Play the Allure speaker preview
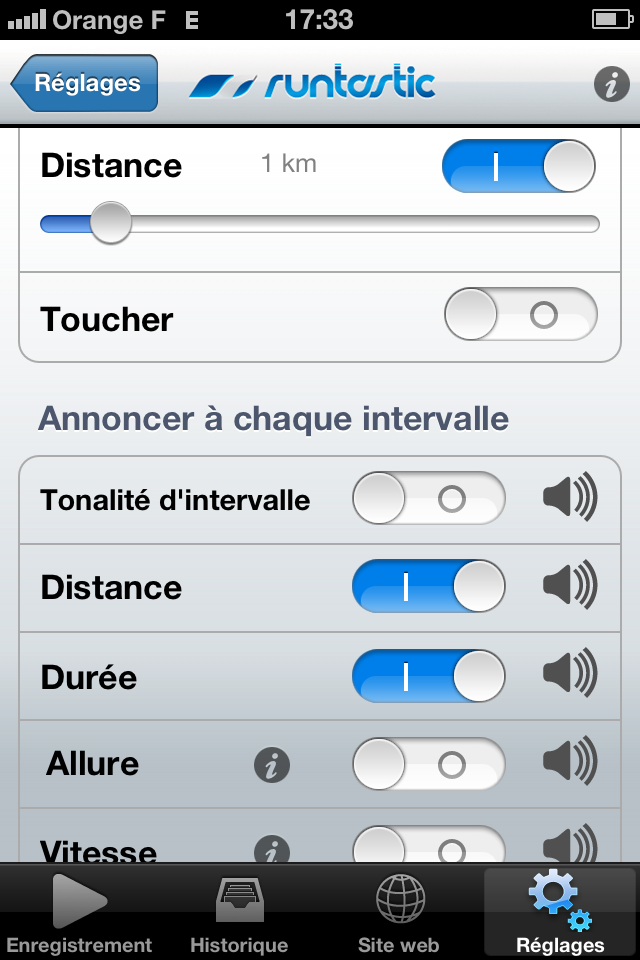The image size is (640, 960). point(570,765)
